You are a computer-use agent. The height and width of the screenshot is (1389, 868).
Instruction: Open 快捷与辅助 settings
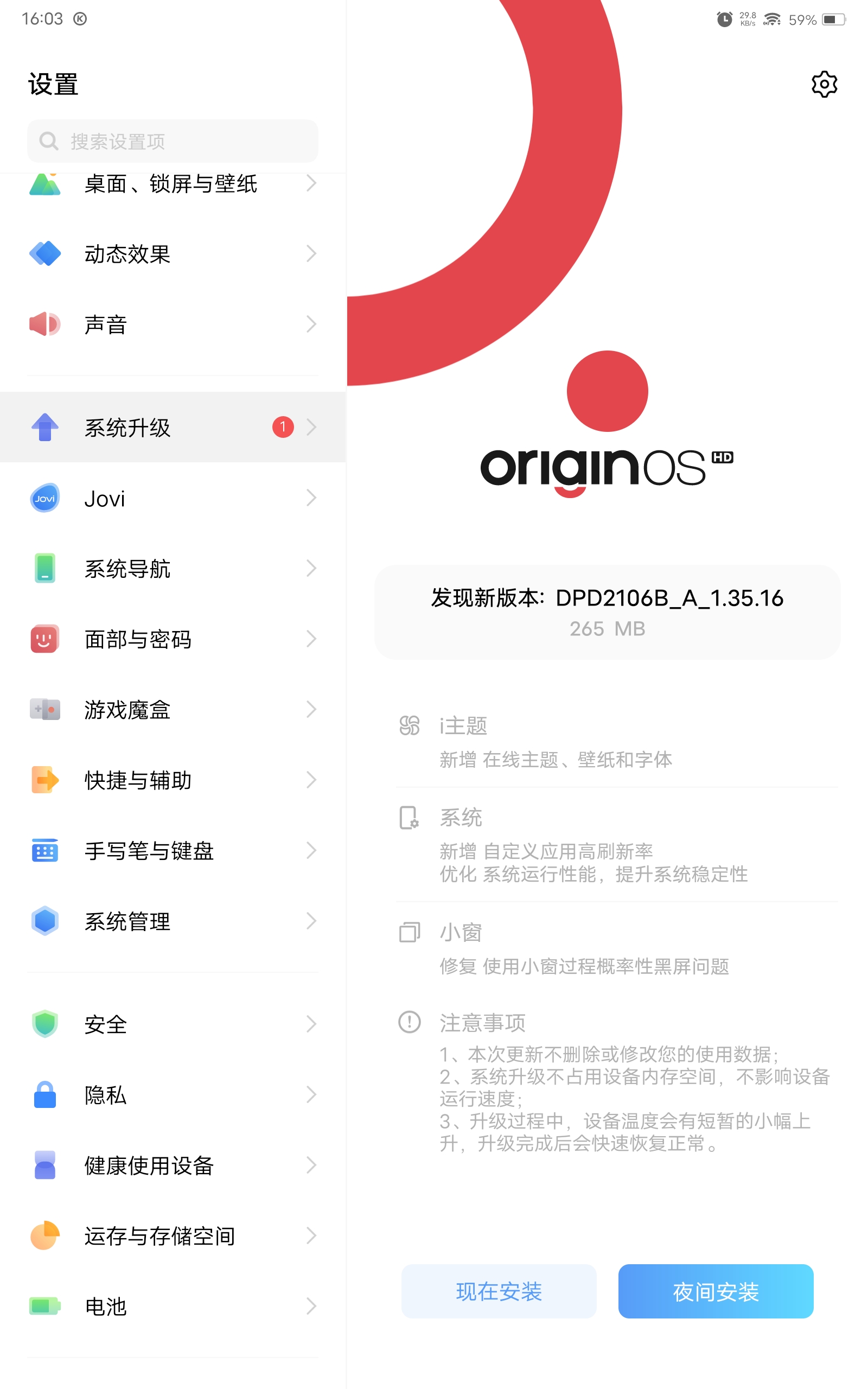tap(172, 780)
